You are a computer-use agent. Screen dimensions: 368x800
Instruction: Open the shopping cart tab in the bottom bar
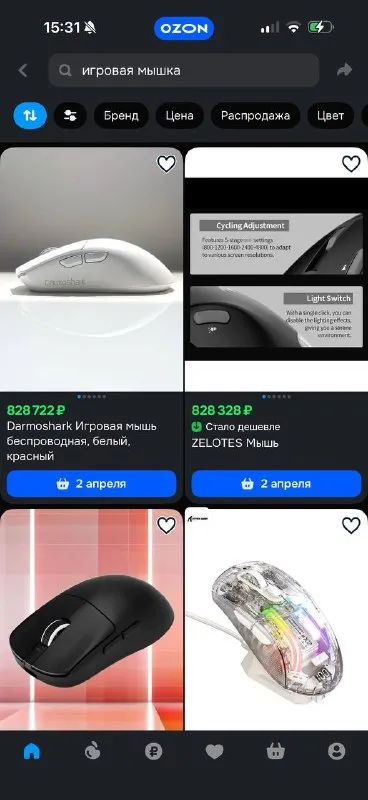click(x=276, y=751)
